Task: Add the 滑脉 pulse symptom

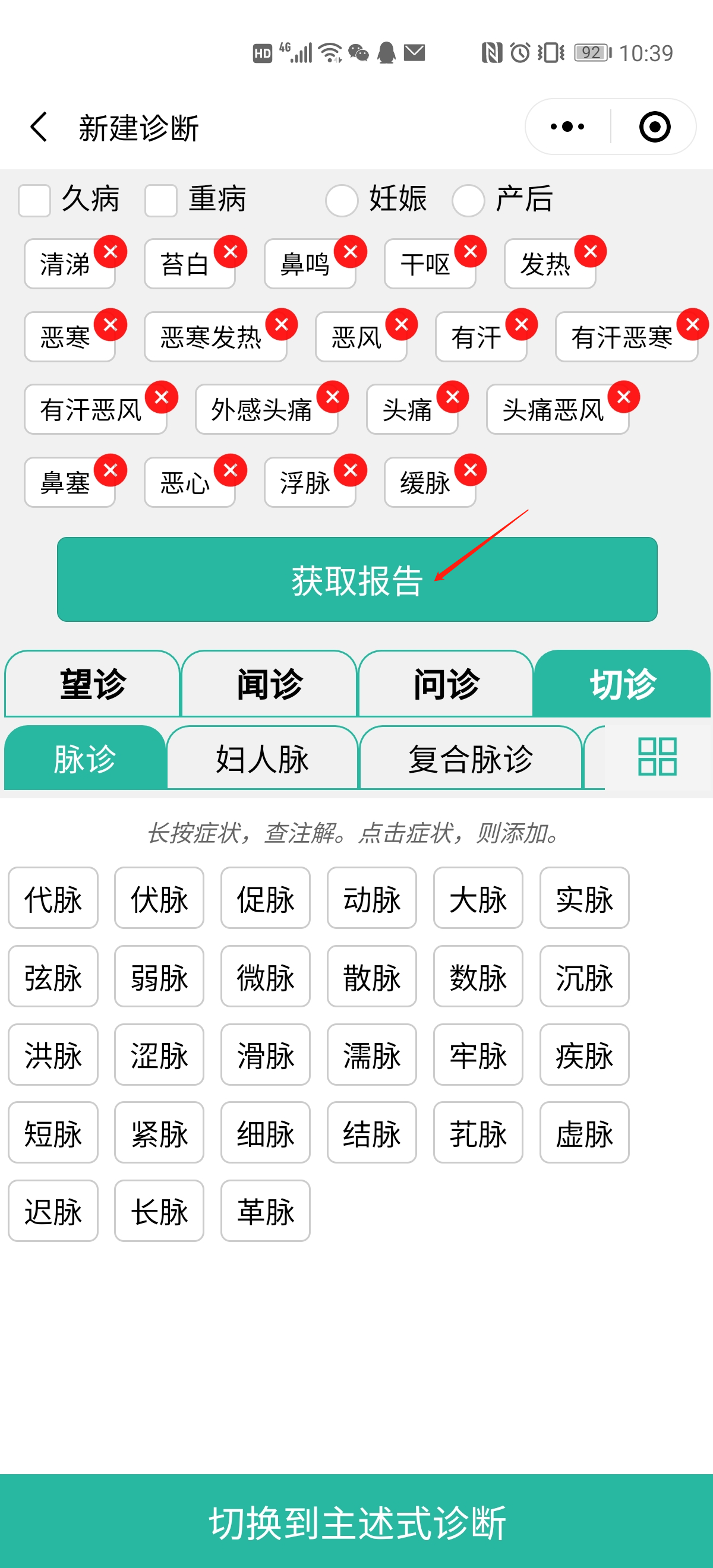Action: (x=266, y=1055)
